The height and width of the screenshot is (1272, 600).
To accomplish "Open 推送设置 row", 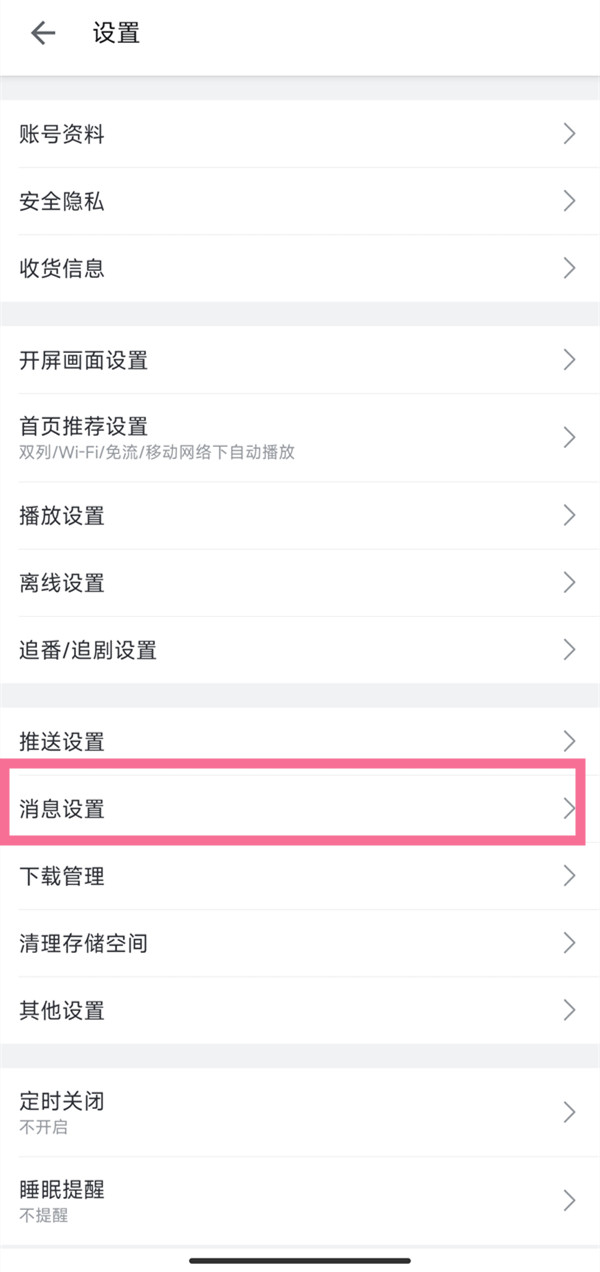I will [x=300, y=741].
